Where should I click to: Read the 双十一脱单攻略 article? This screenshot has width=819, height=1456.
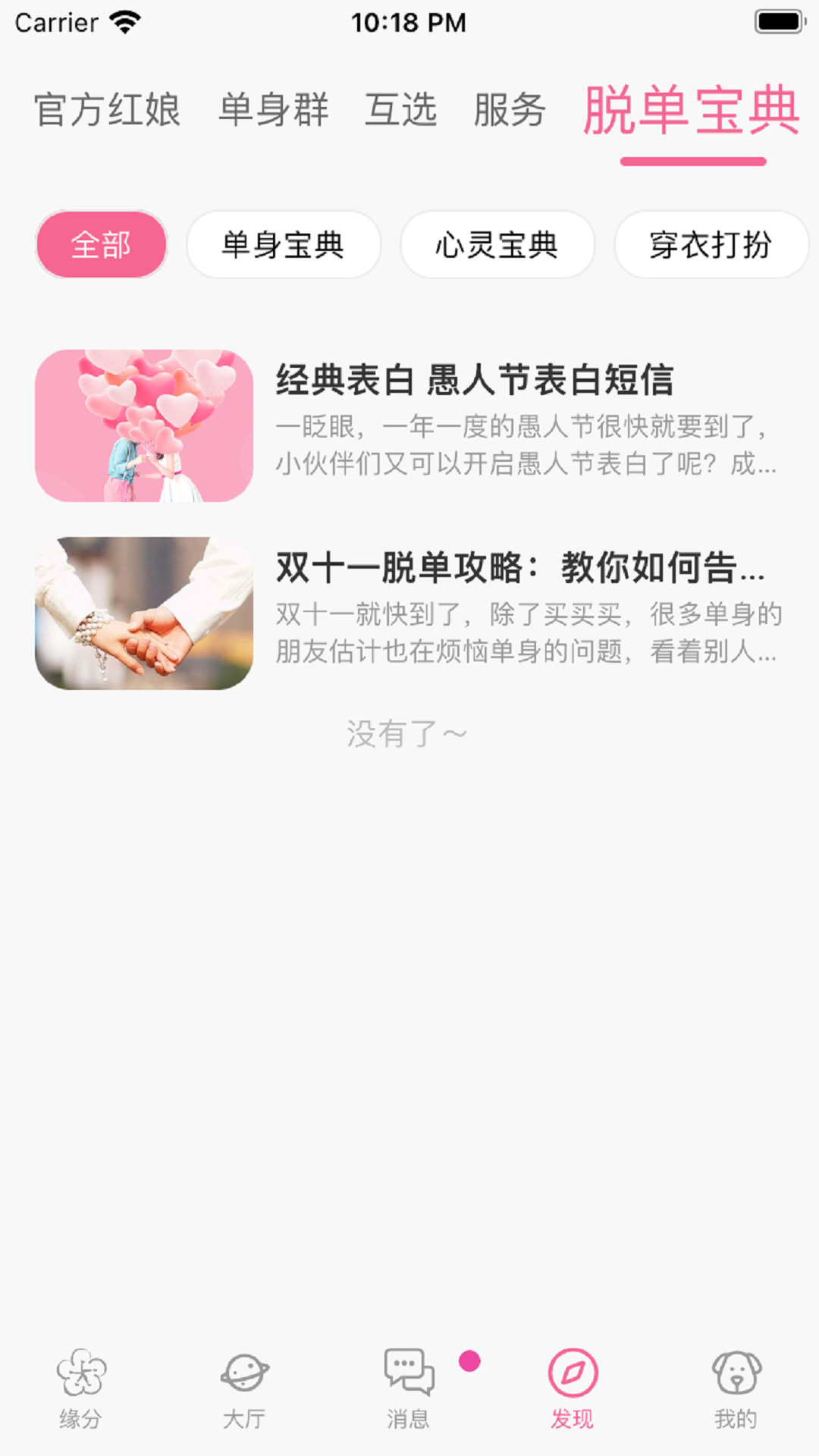[519, 568]
